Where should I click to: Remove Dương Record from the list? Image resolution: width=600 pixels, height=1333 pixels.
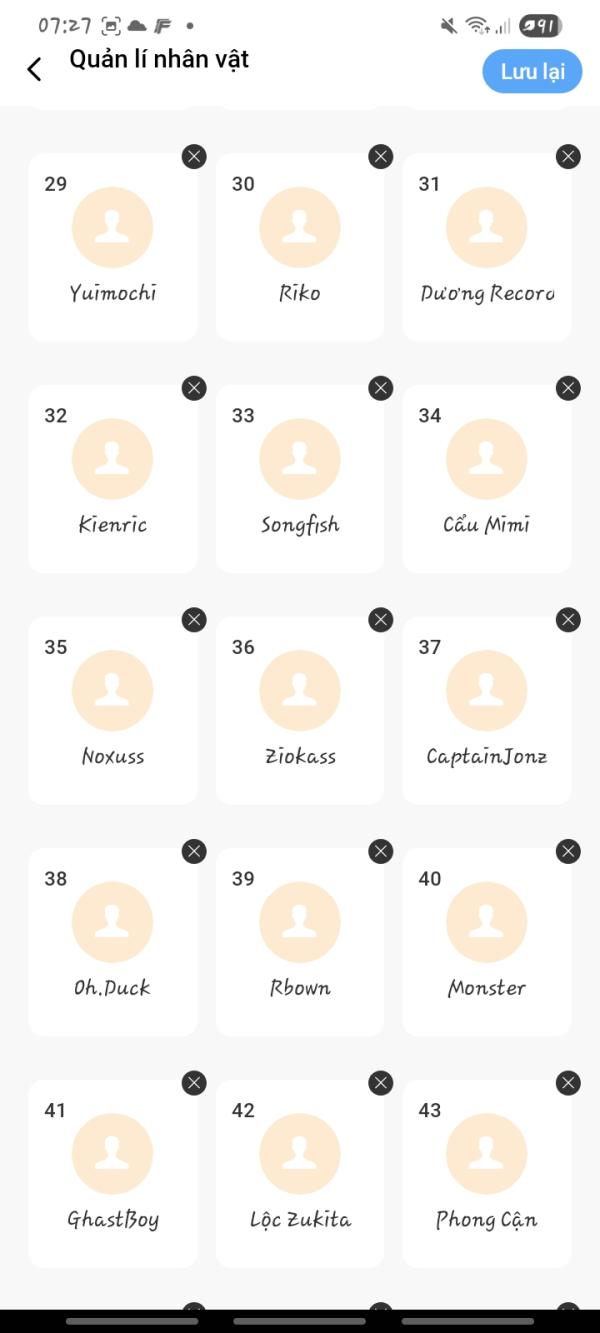[568, 156]
